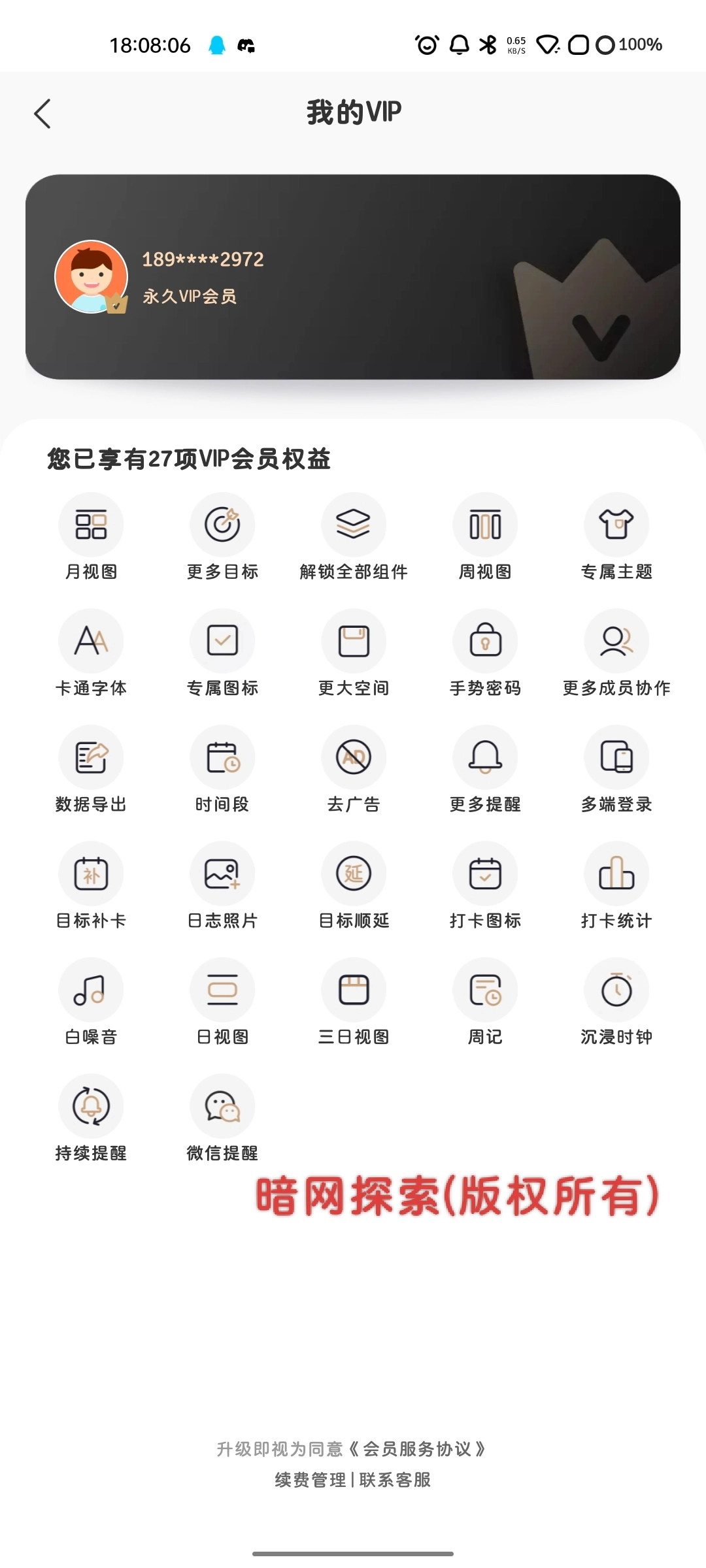Check the 数据导出 benefit
706x1568 pixels.
[91, 758]
